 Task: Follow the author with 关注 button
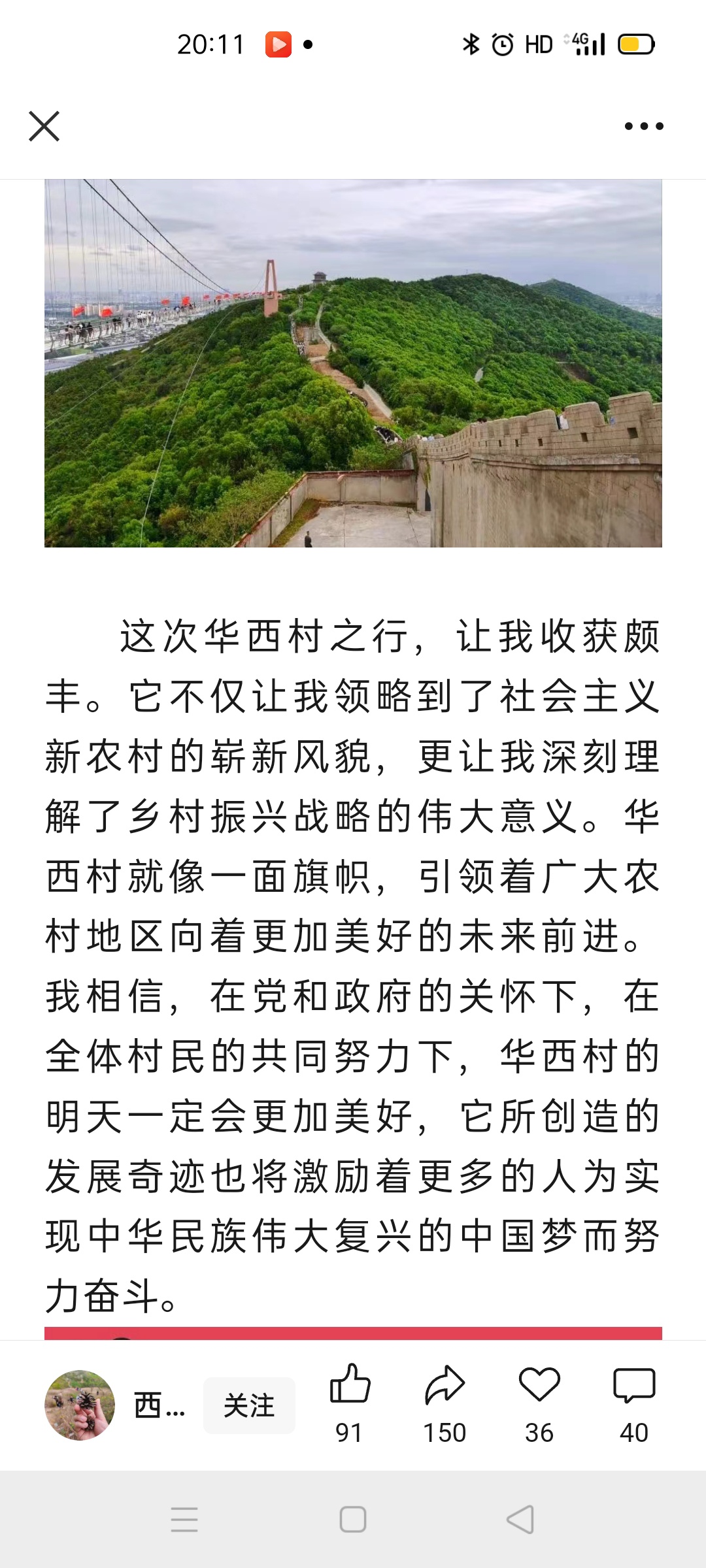click(249, 1405)
